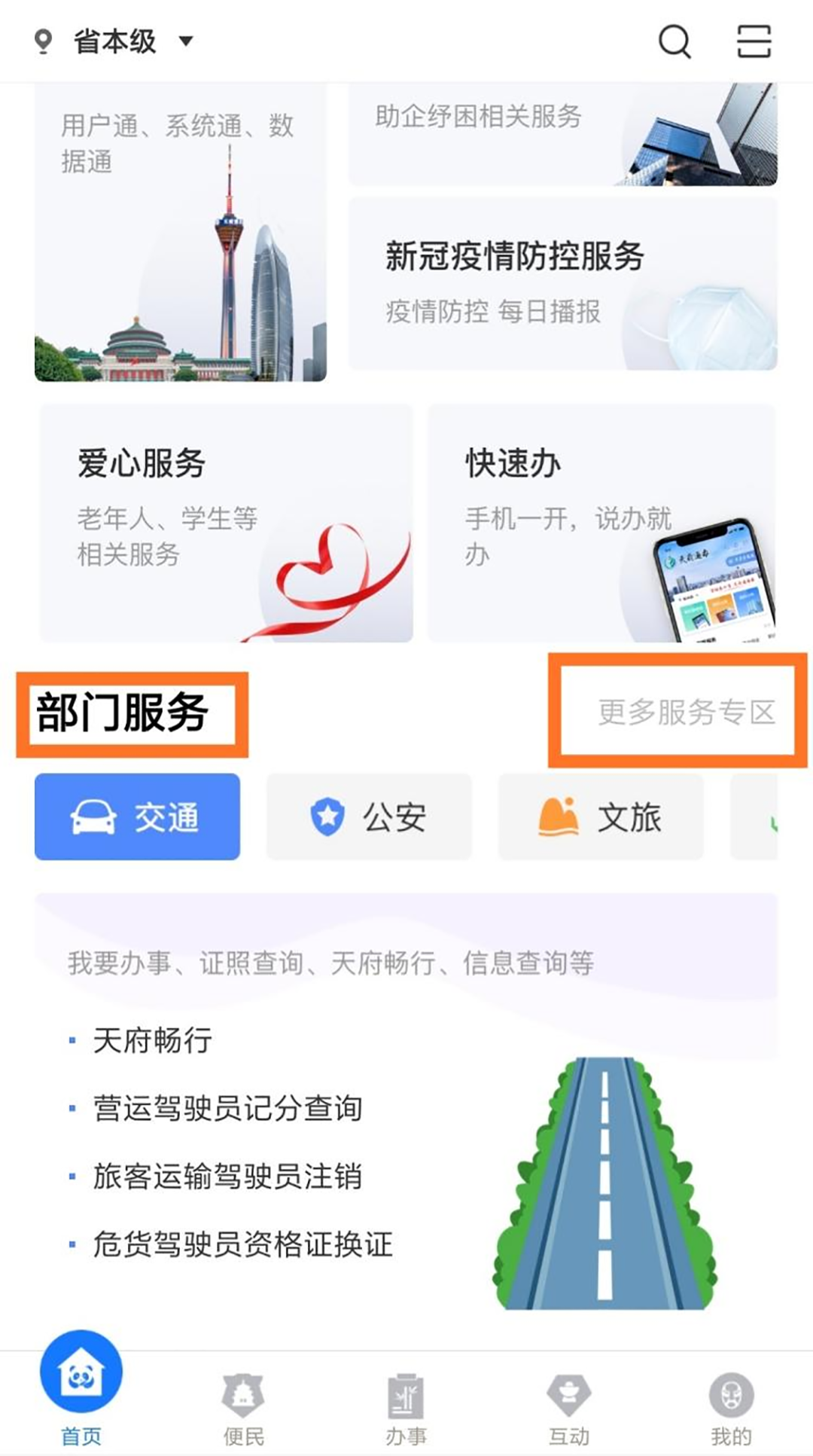Screen dimensions: 813x1456
Task: Open 营运驾驶员记分查询
Action: coord(227,1108)
